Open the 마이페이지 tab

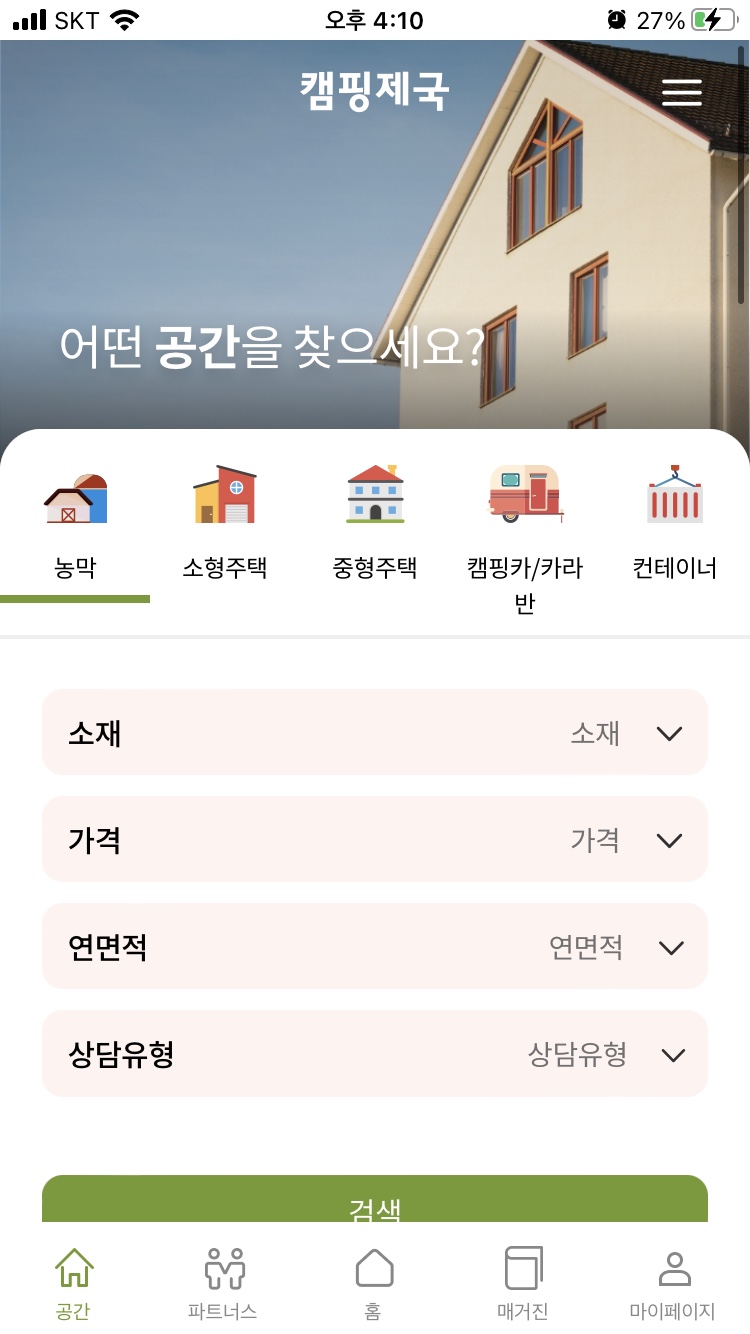click(x=674, y=1284)
